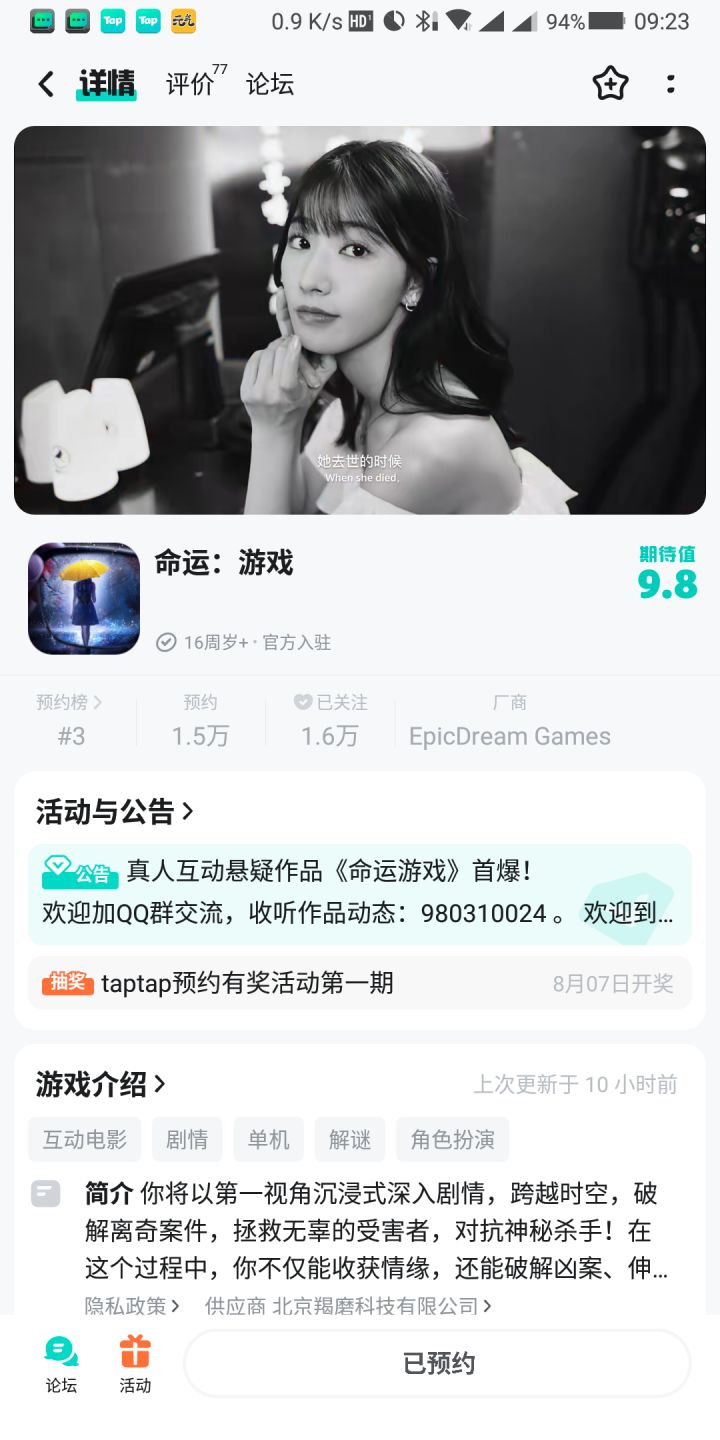The image size is (720, 1440).
Task: Open the three-dot overflow menu
Action: 671,84
